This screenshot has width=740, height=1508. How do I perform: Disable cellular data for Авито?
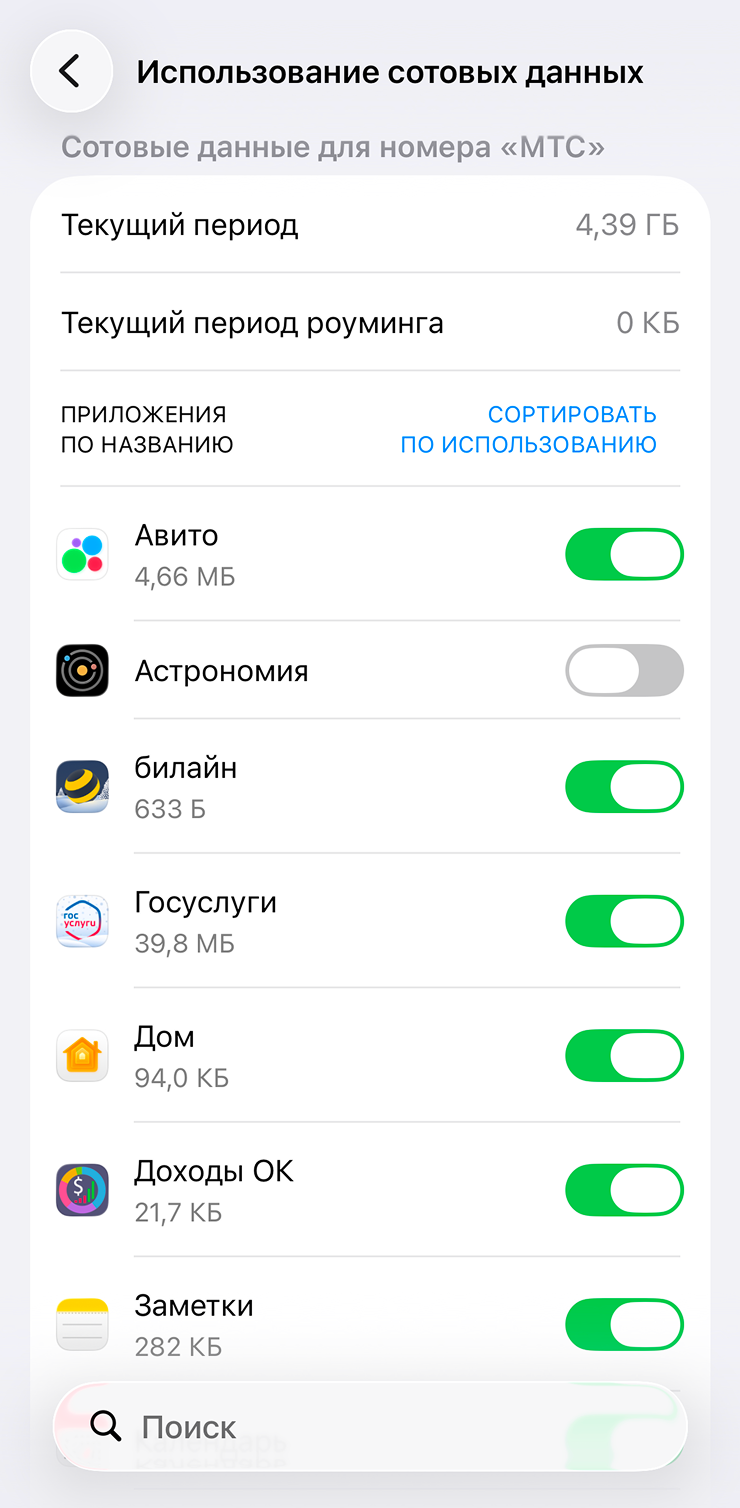624,554
